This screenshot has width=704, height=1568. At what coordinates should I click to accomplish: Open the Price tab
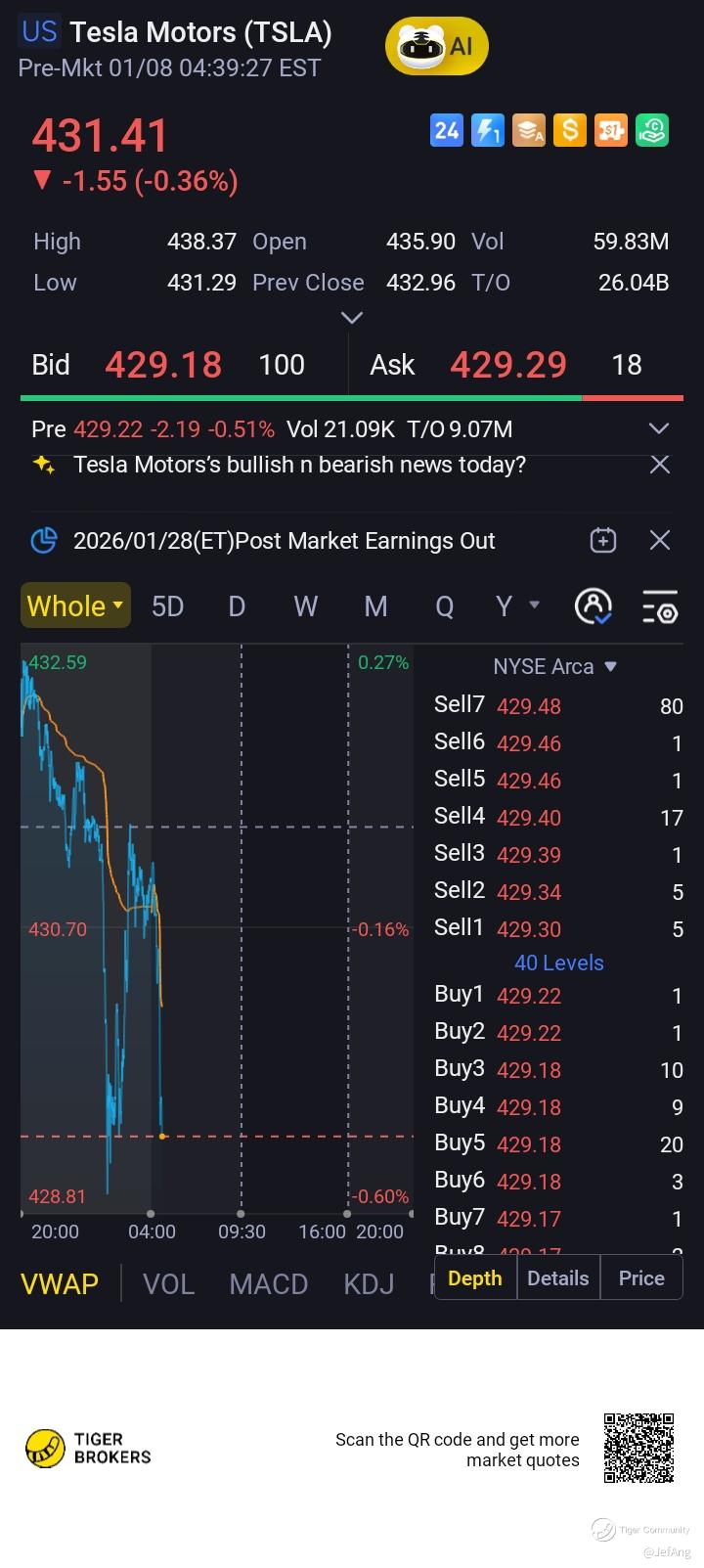641,1278
